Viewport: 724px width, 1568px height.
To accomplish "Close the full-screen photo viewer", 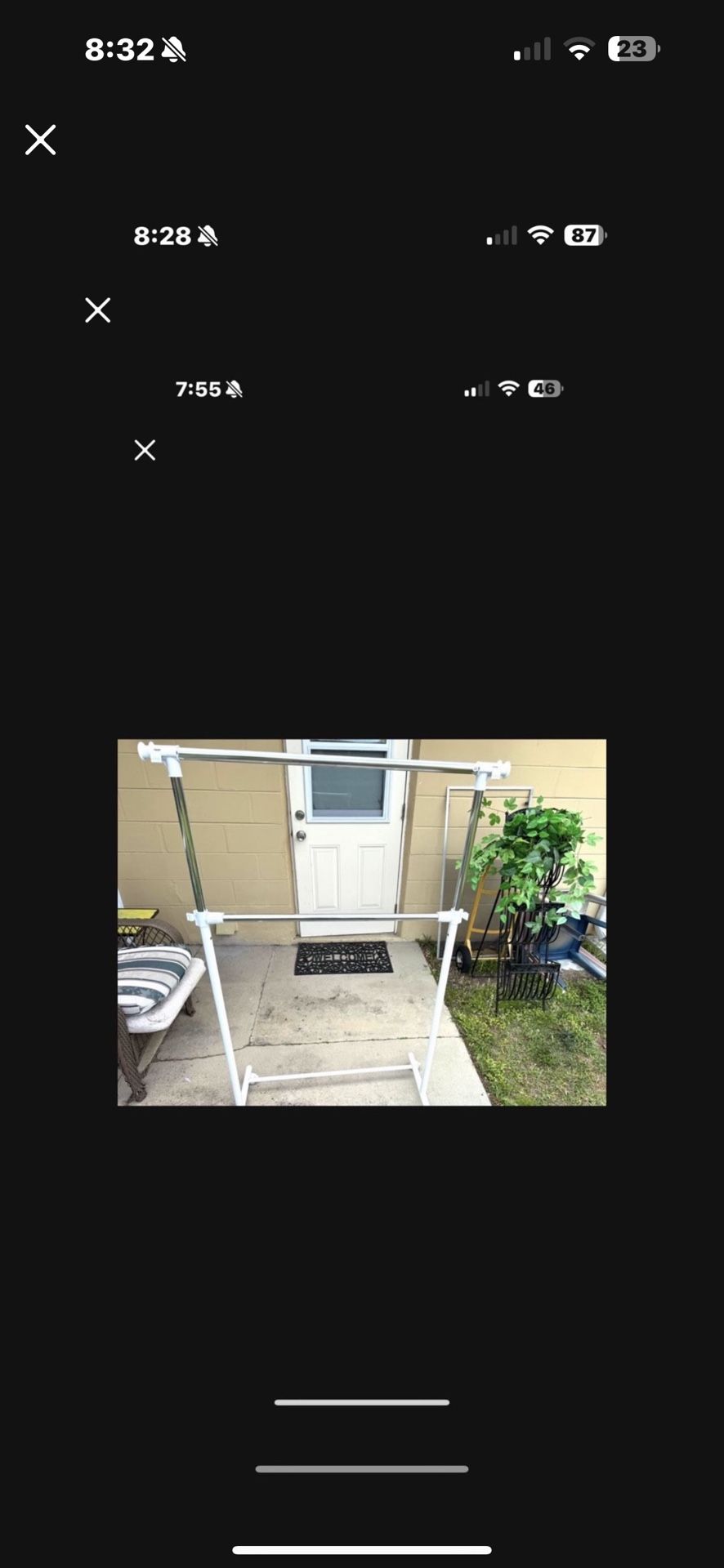I will pyautogui.click(x=40, y=140).
